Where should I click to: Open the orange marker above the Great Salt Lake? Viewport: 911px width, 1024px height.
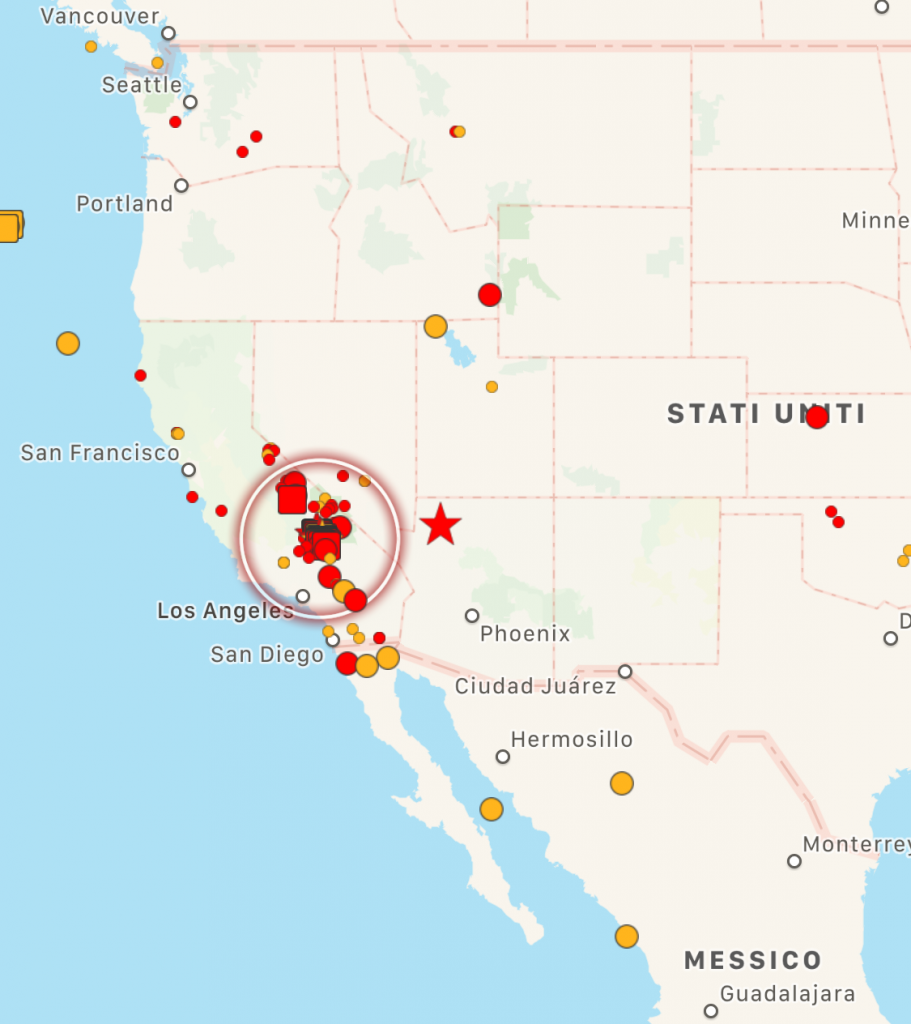(436, 326)
